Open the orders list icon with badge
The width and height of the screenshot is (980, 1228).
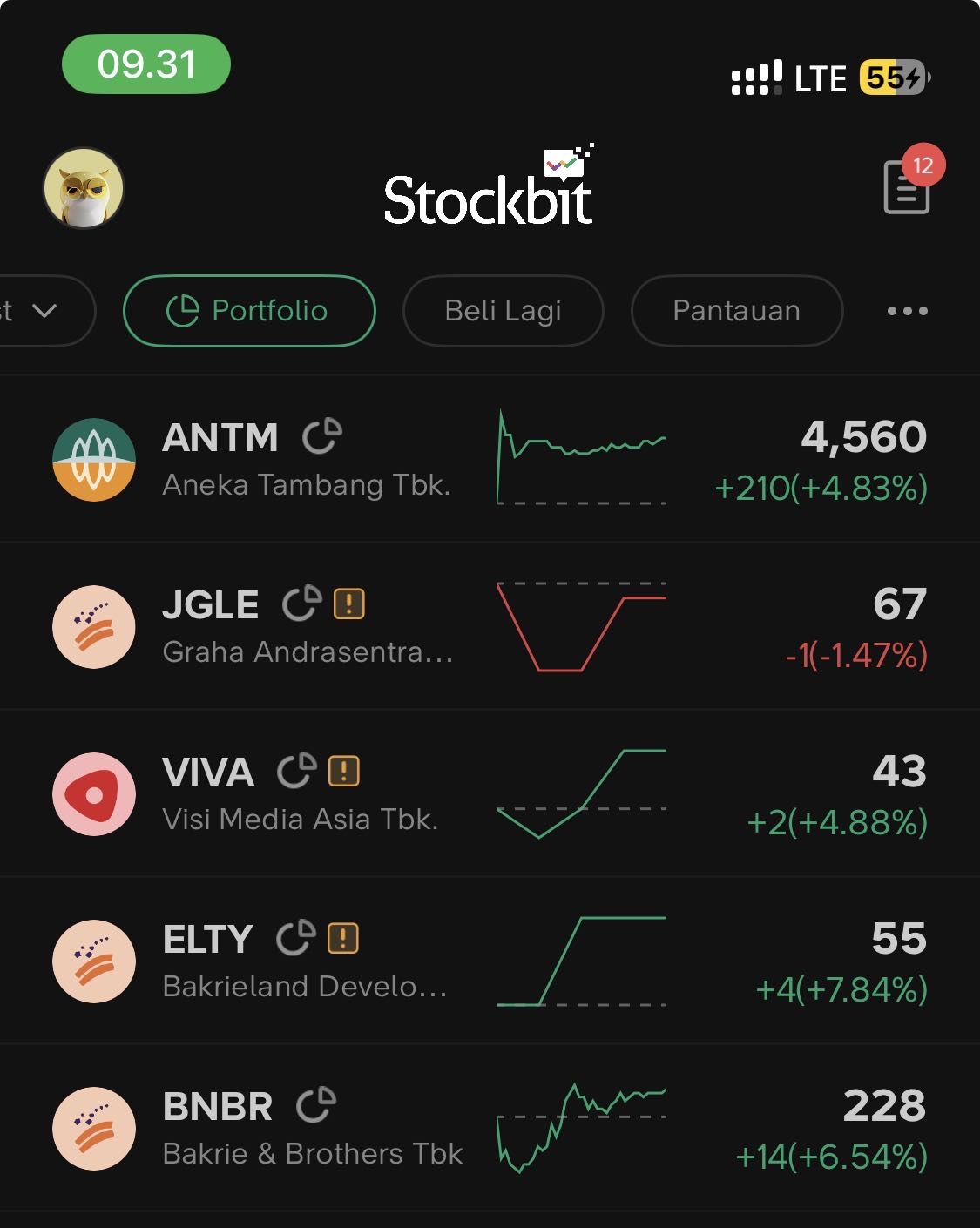coord(908,186)
